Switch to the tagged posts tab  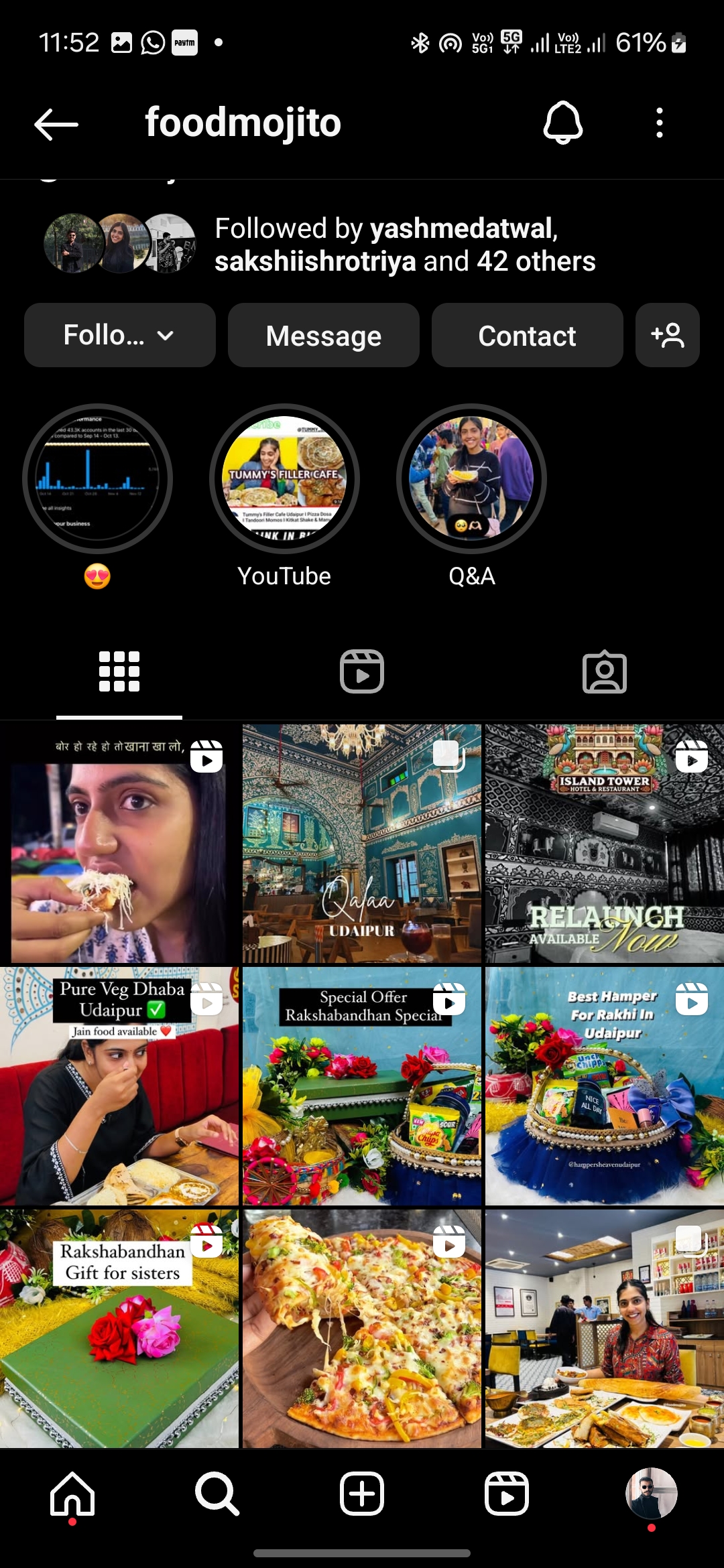click(604, 671)
